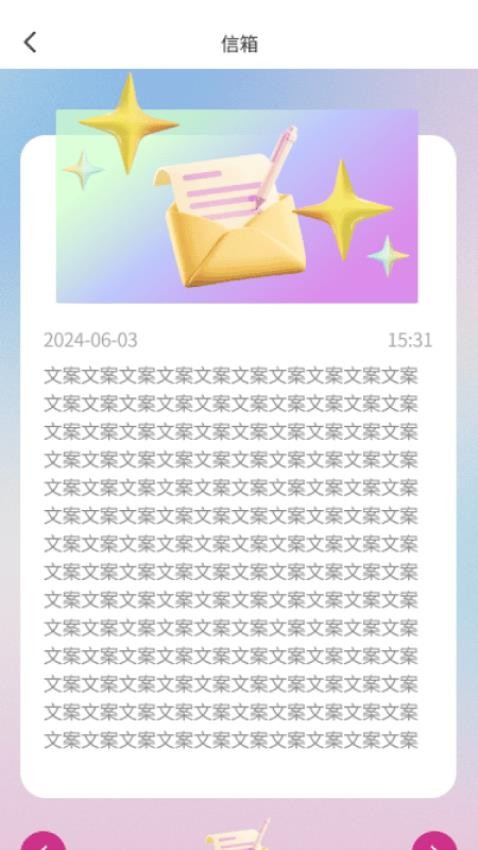Go back from the 信箱 screen
The height and width of the screenshot is (850, 478).
point(30,42)
